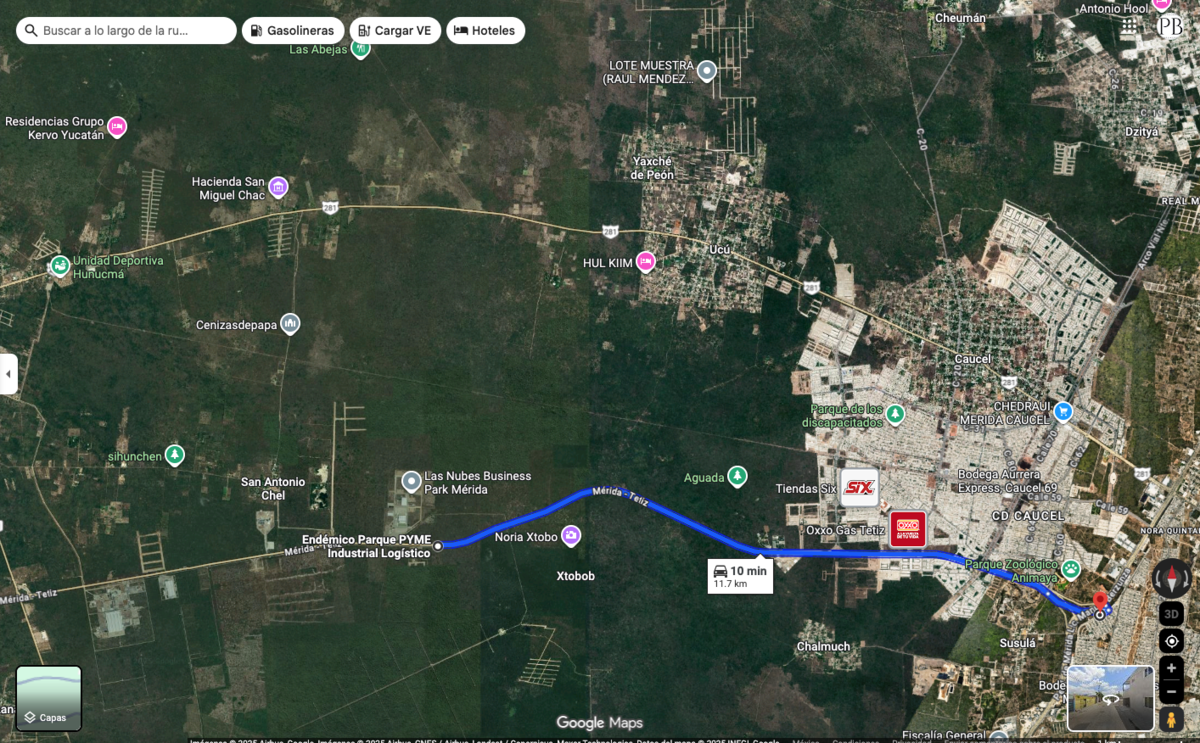Open the Google apps grid
Screen dimensions: 1200x743
pyautogui.click(x=1129, y=27)
